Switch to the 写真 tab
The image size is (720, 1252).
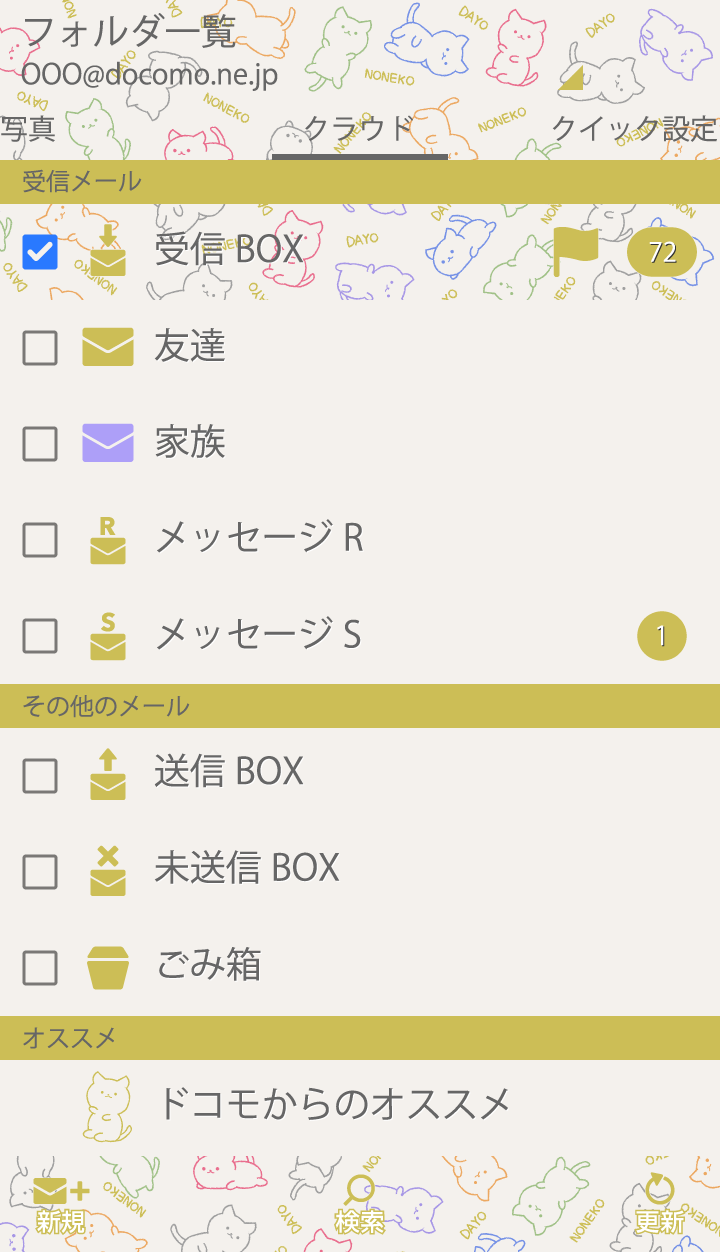28,130
